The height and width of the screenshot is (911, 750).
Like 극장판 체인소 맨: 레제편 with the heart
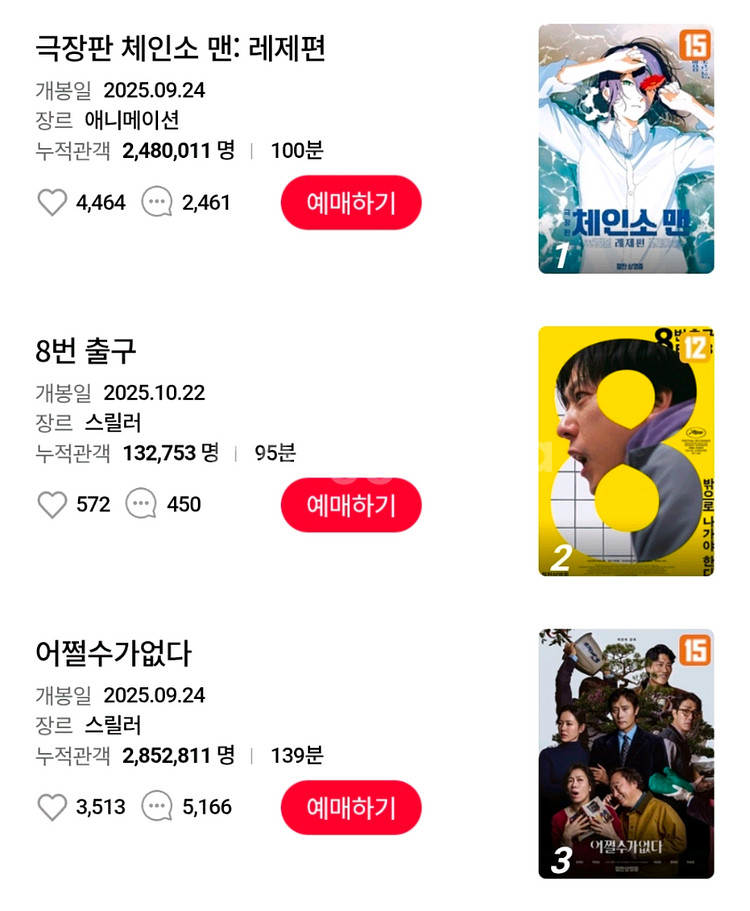coord(52,203)
